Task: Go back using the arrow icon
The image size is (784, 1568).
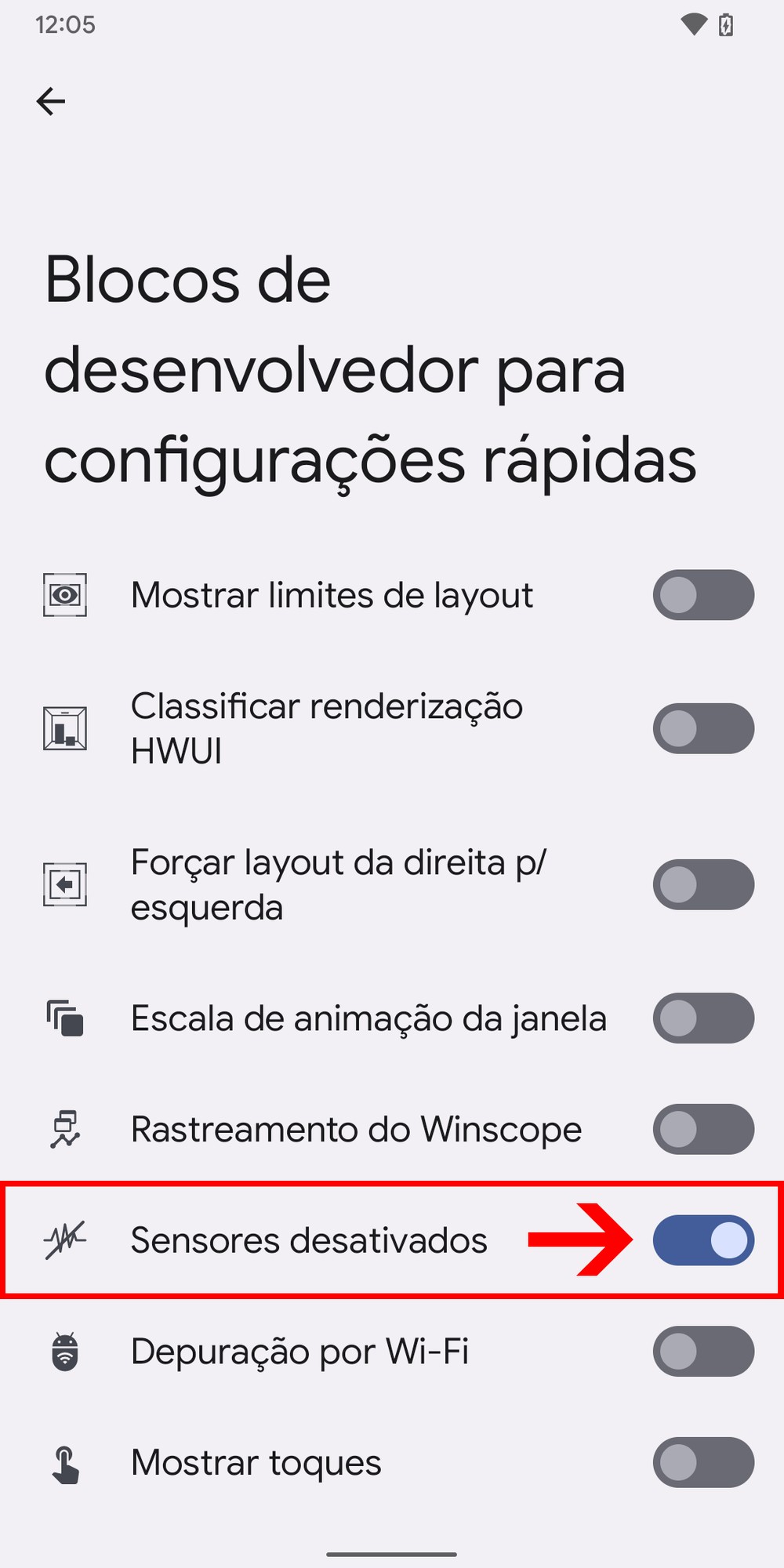Action: click(x=51, y=101)
